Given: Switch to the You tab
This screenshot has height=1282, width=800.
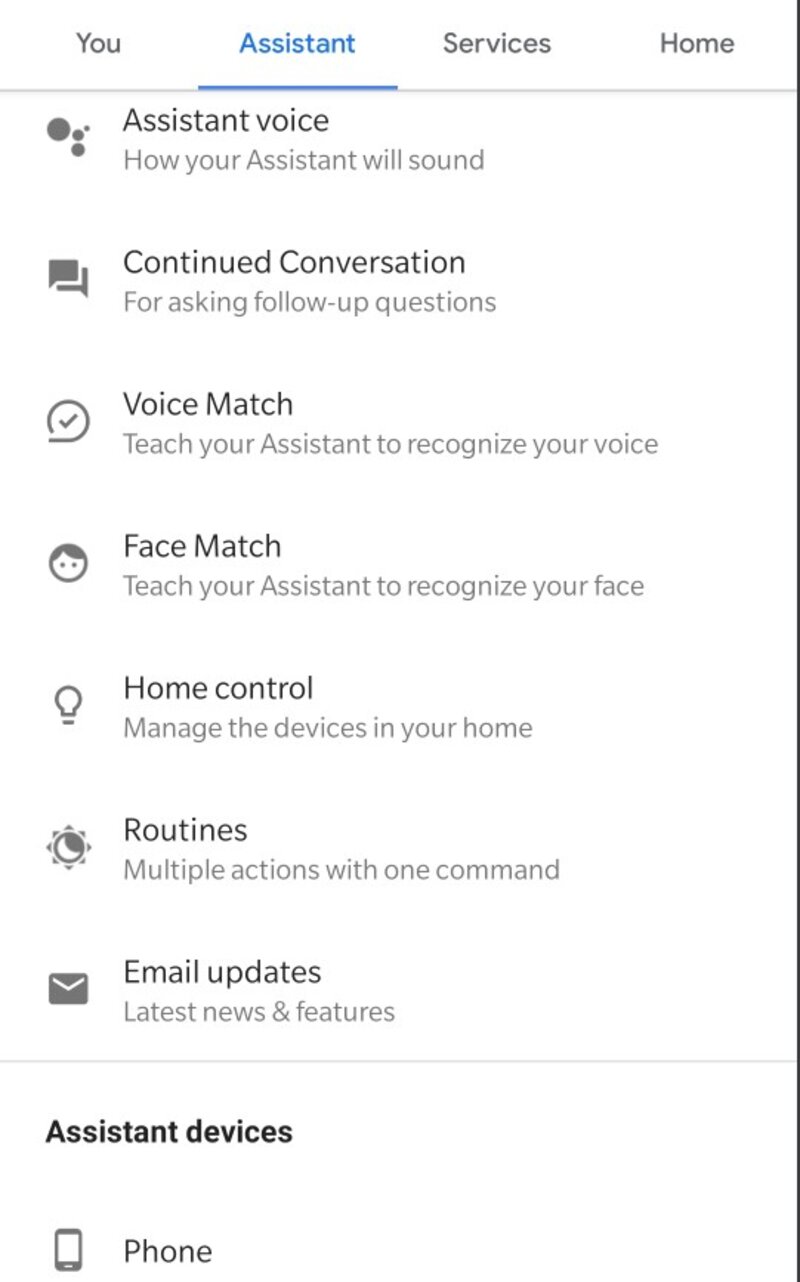Looking at the screenshot, I should [97, 43].
